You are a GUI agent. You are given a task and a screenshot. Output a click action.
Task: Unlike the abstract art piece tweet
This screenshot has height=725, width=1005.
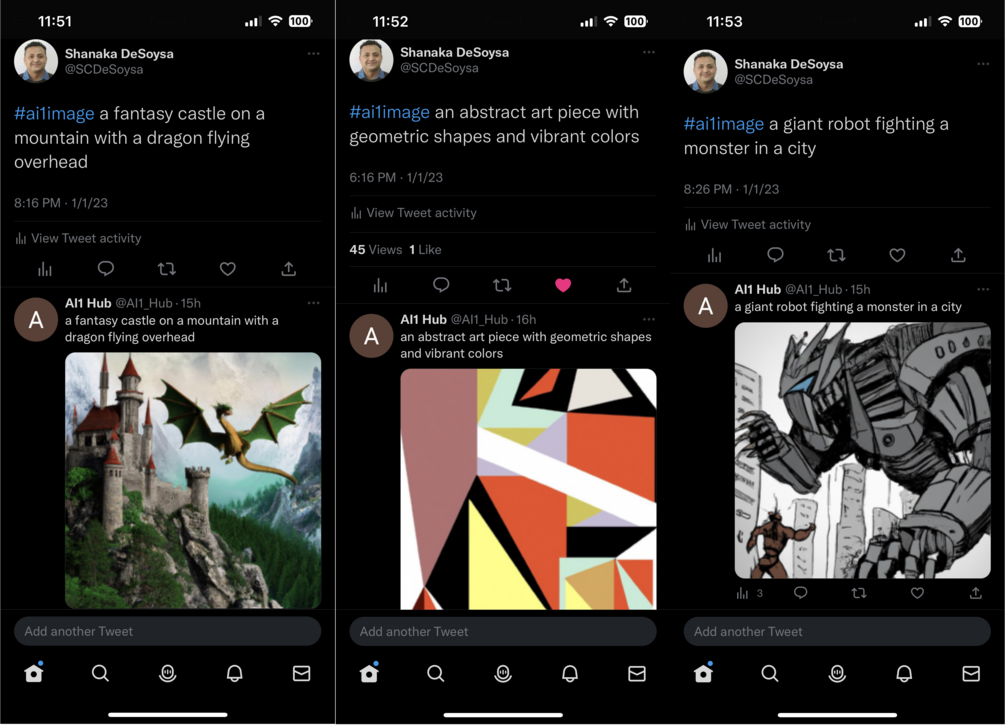tap(563, 285)
